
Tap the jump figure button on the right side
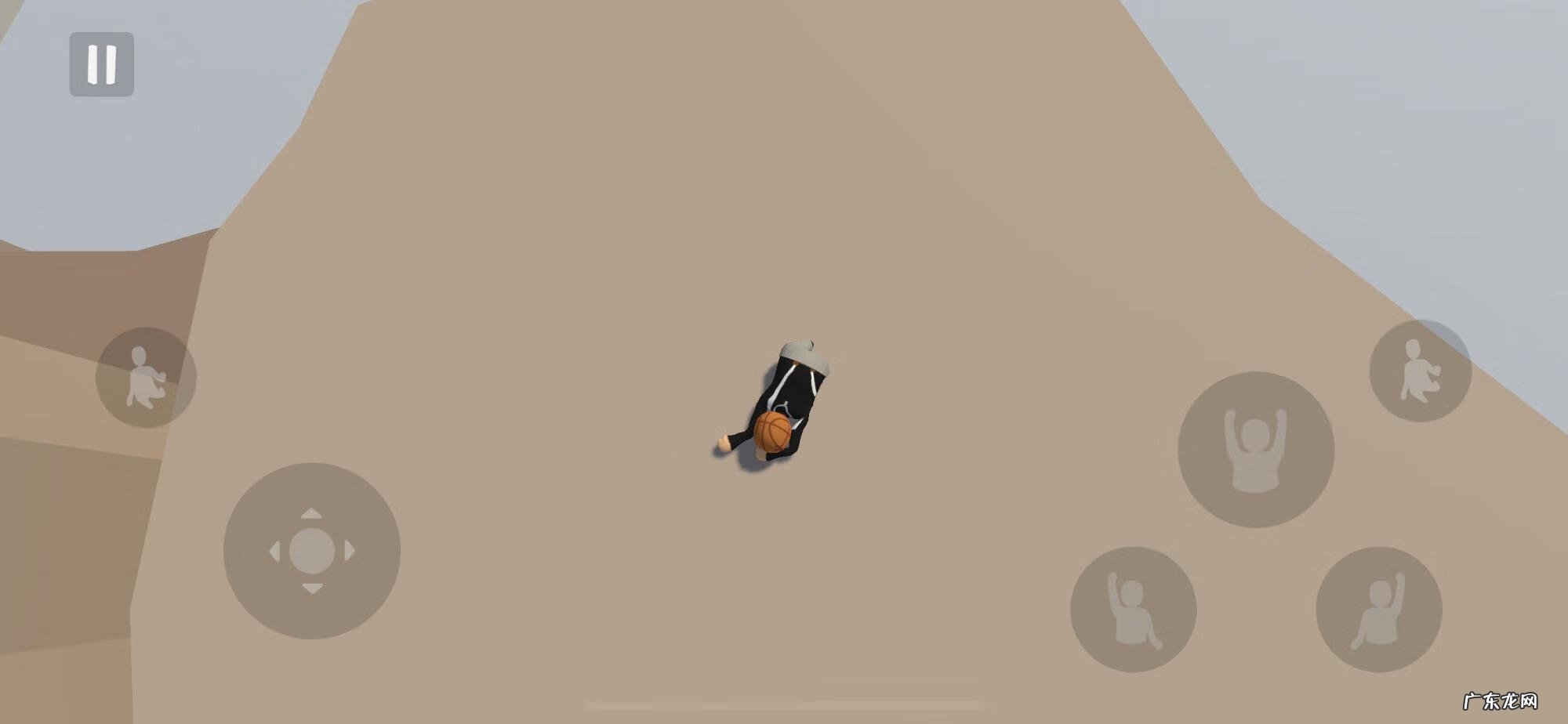(1420, 371)
